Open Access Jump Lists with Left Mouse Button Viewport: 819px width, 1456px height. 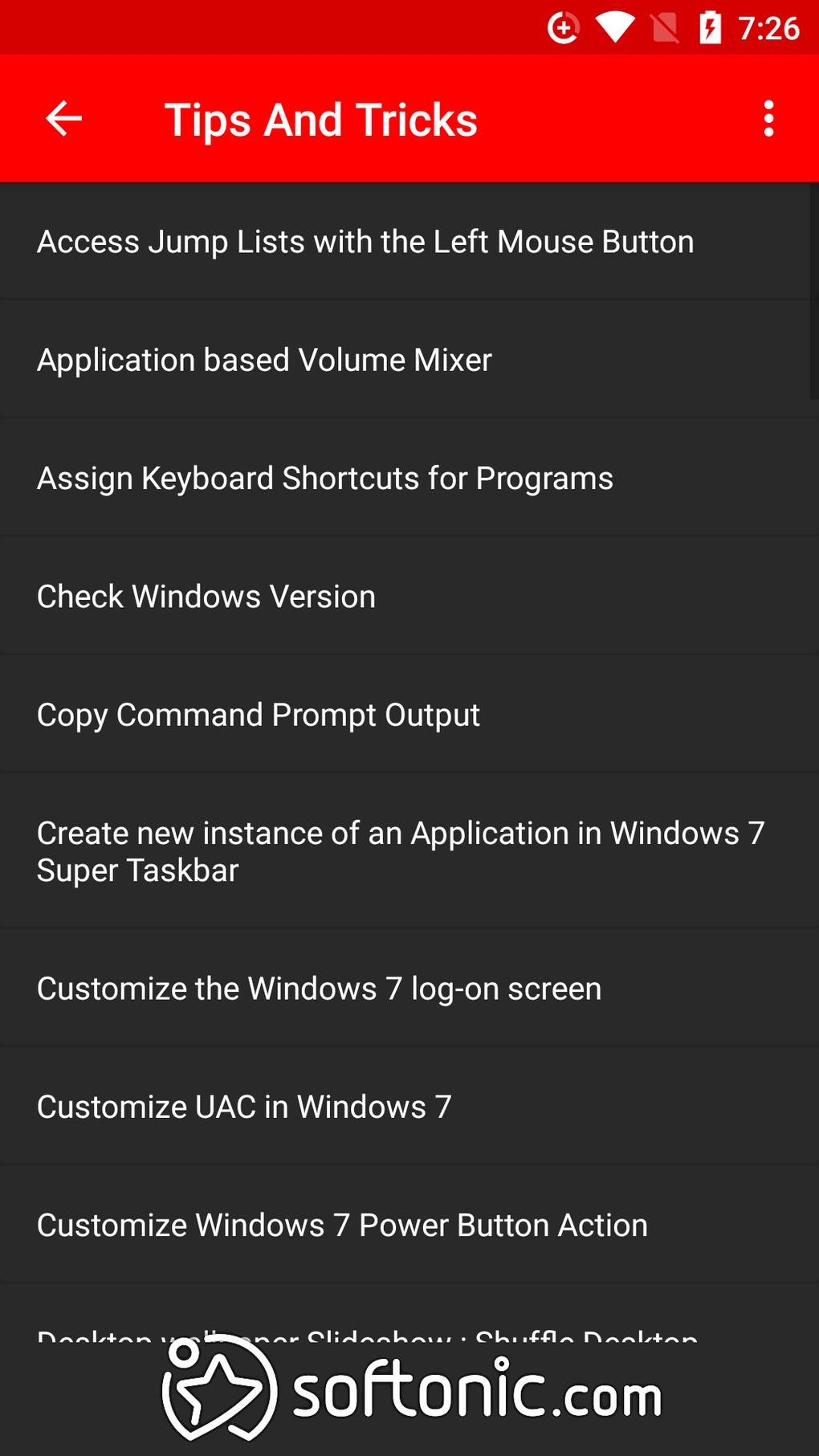365,241
